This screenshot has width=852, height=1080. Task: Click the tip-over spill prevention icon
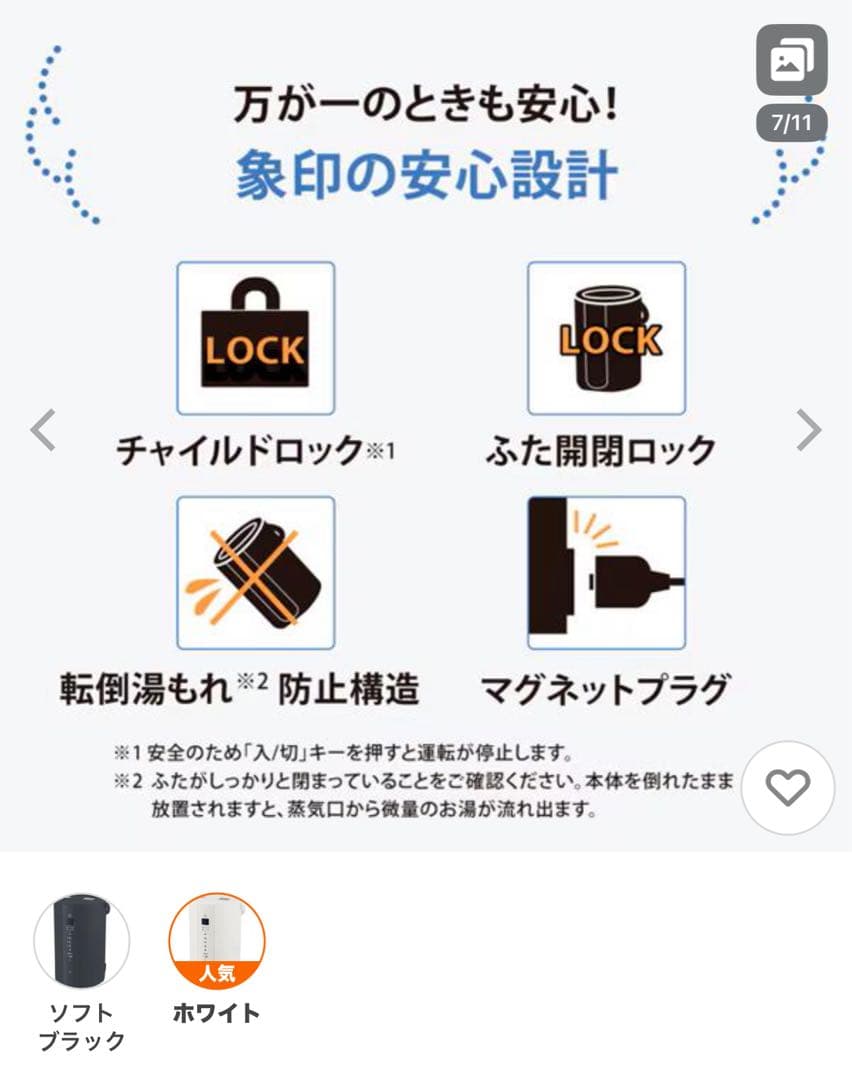(x=255, y=573)
